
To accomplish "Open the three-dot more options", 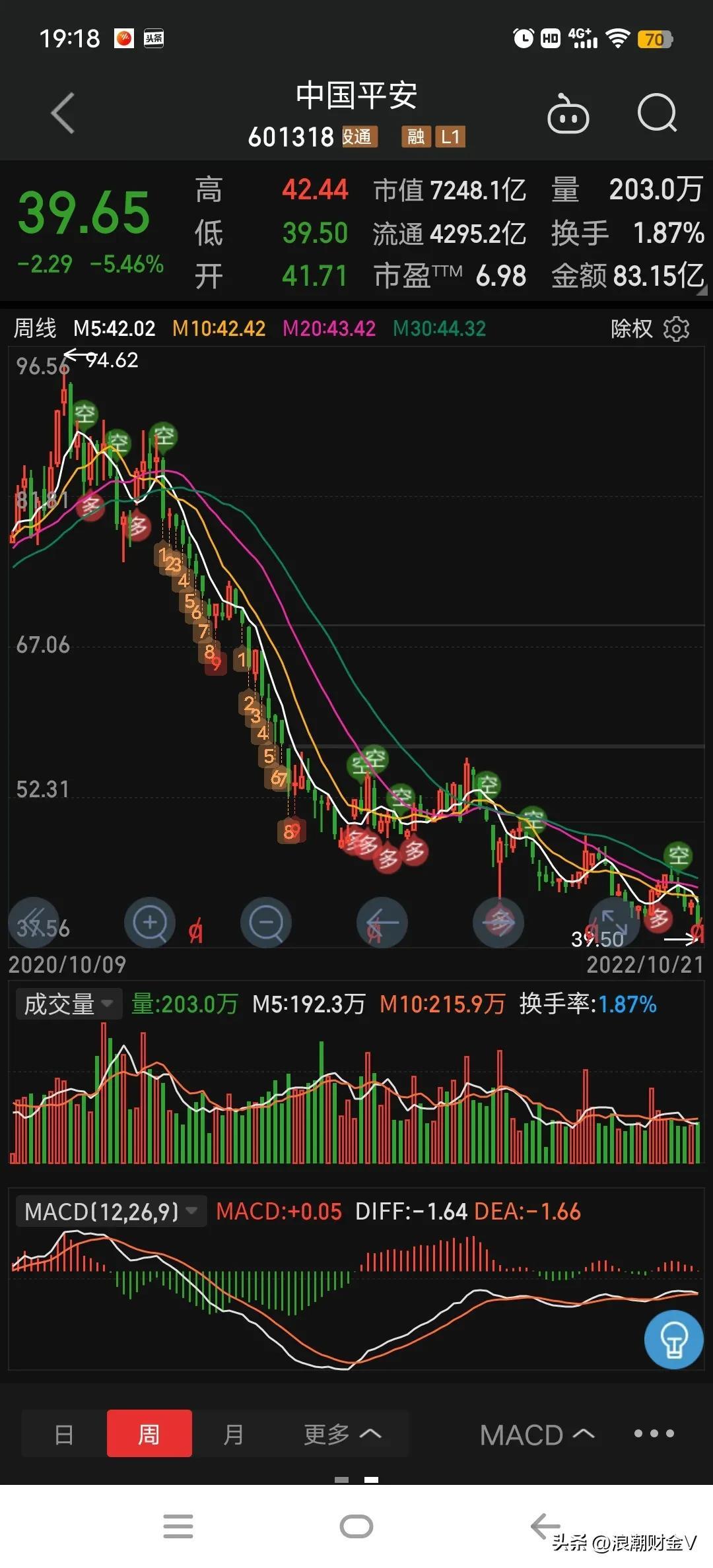I will tap(654, 1433).
